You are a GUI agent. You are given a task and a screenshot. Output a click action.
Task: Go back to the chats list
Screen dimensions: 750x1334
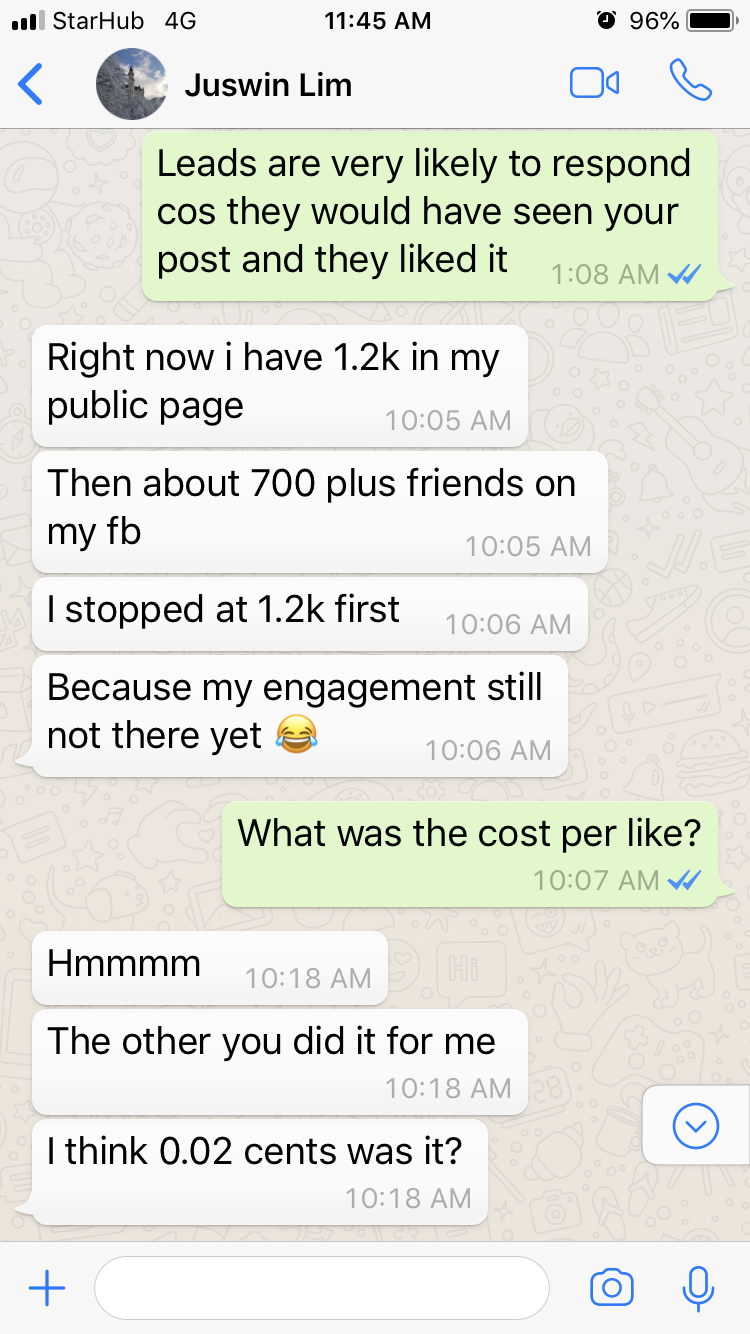[x=32, y=84]
